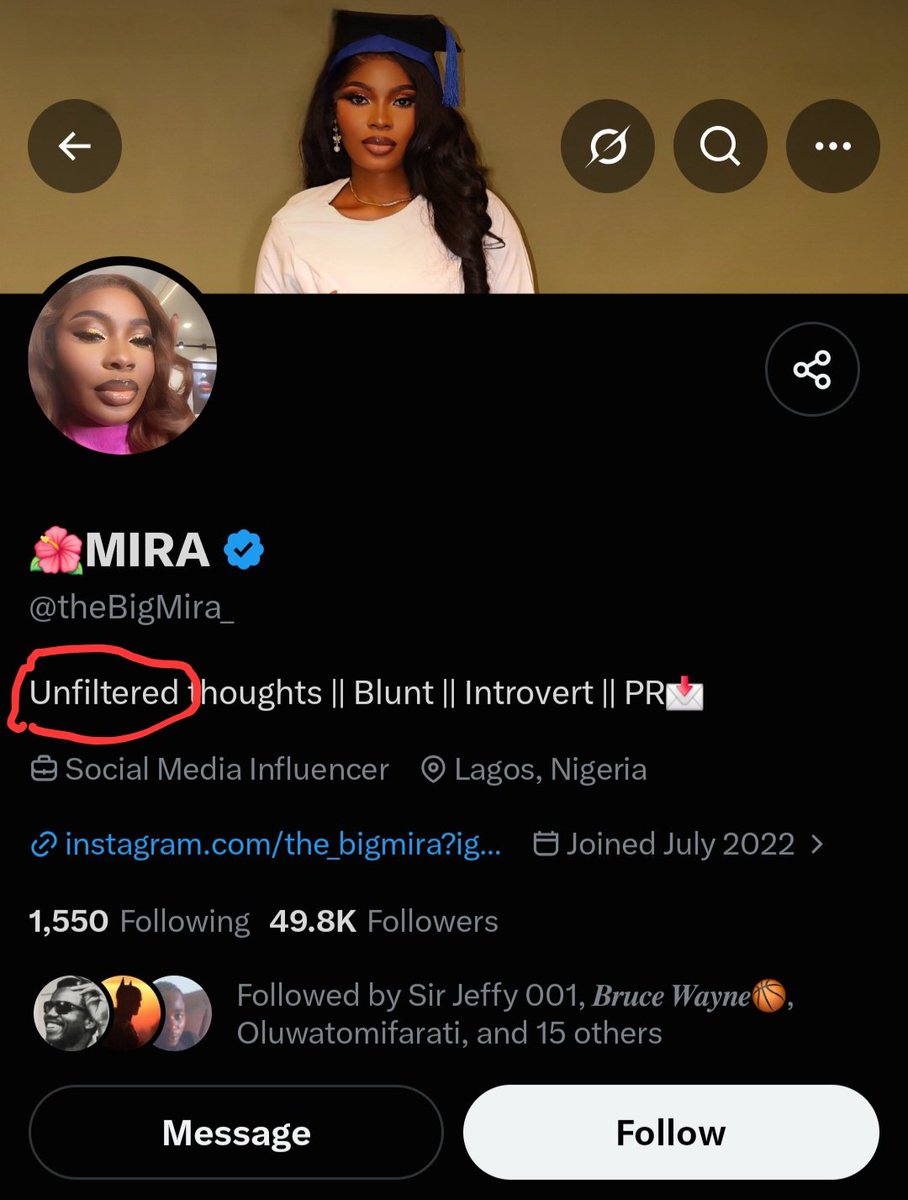This screenshot has width=908, height=1200.
Task: Search this profile's posts
Action: (720, 146)
